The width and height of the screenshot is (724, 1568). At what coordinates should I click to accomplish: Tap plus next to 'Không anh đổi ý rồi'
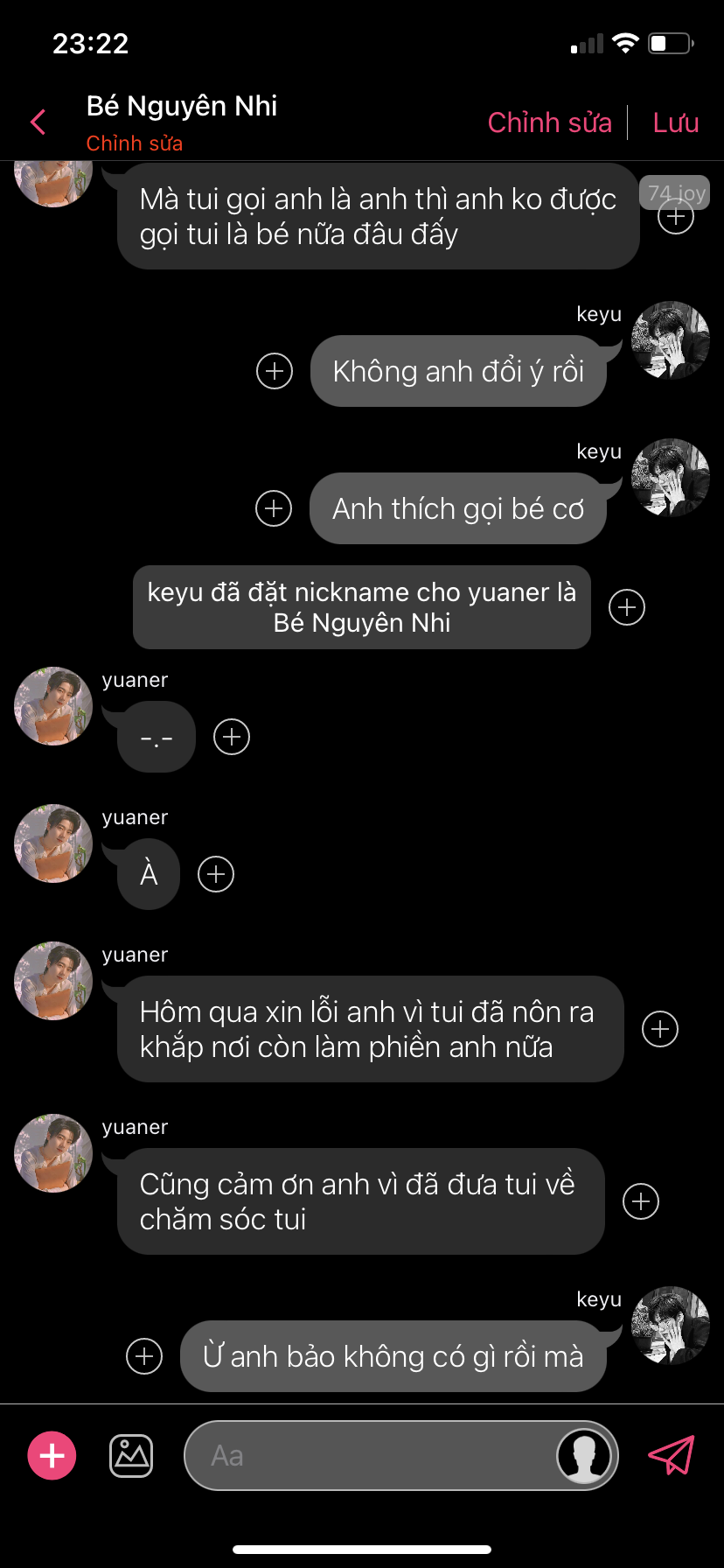point(274,371)
